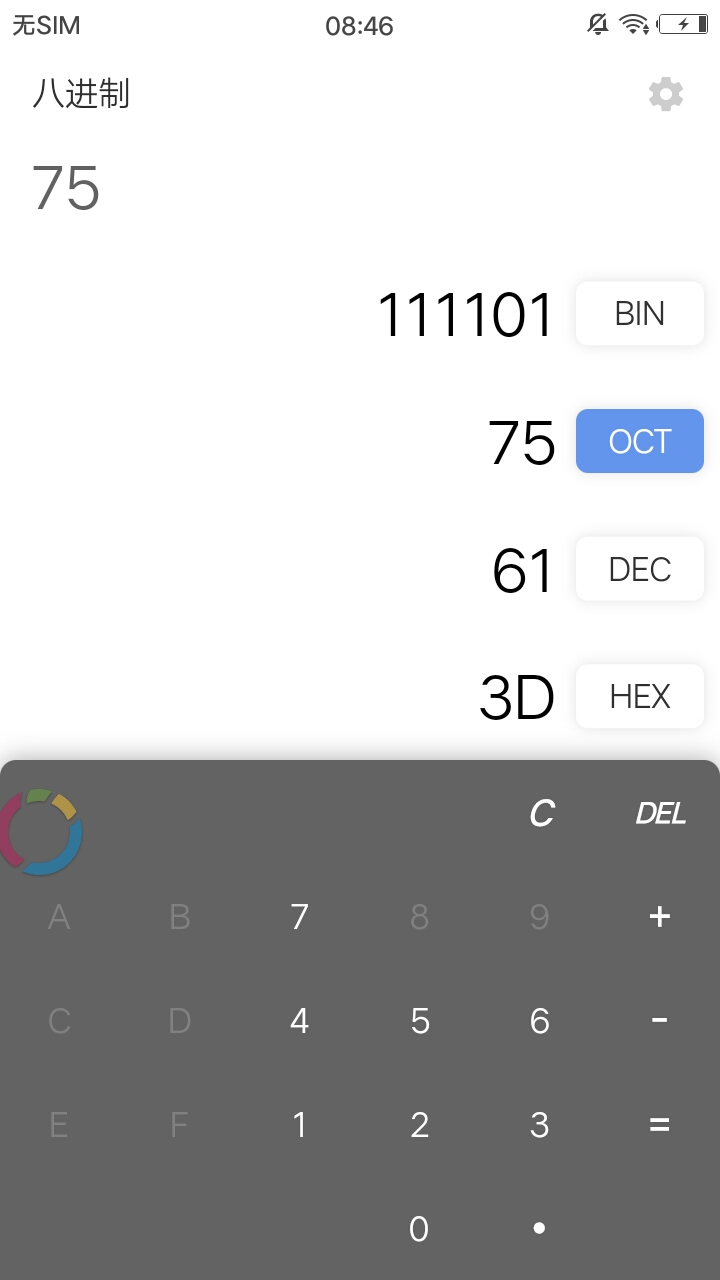The image size is (720, 1280).
Task: Enter digit 1 on the keypad
Action: [299, 1125]
